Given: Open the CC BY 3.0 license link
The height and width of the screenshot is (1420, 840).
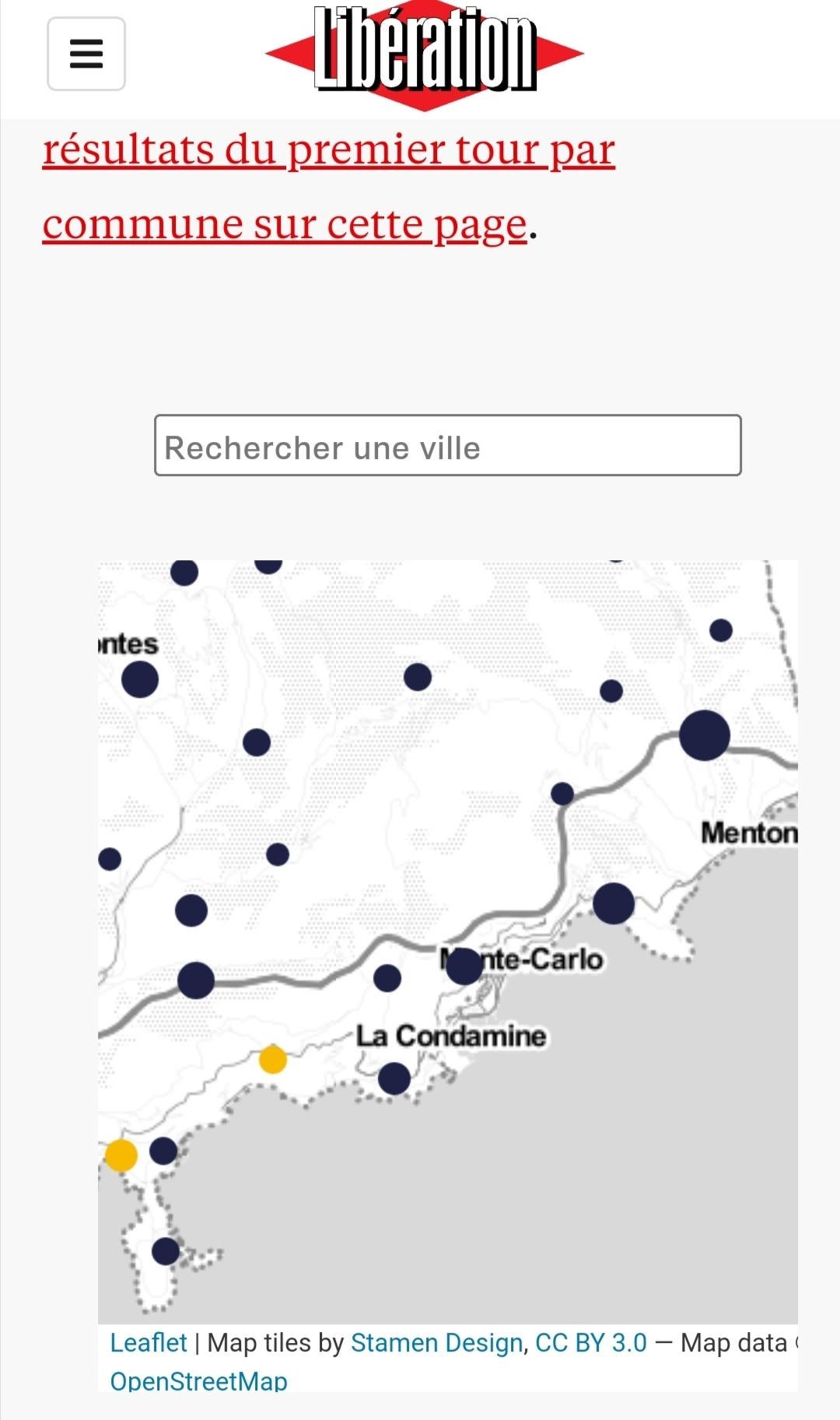Looking at the screenshot, I should (x=590, y=1342).
